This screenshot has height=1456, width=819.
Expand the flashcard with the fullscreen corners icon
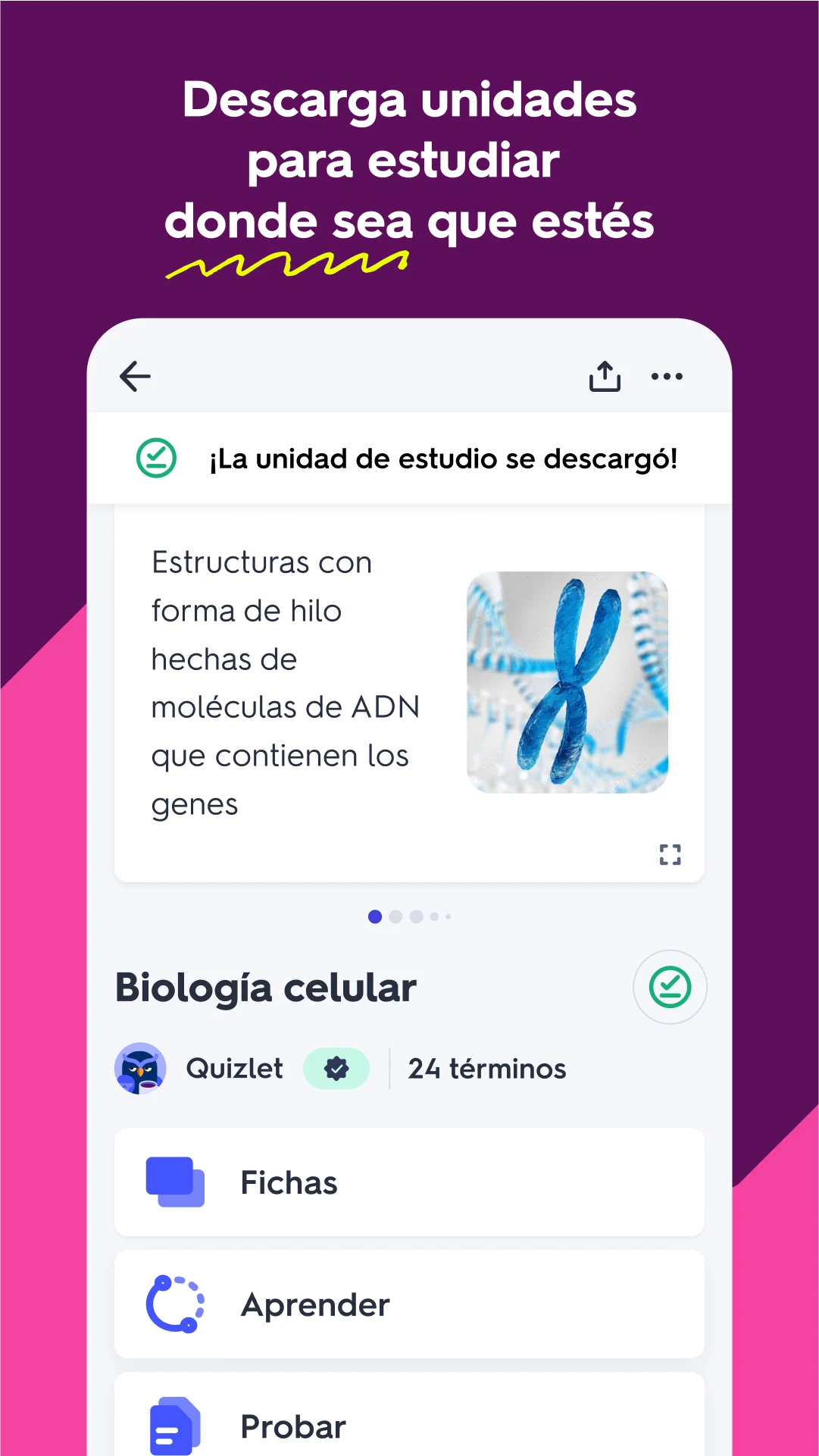670,855
